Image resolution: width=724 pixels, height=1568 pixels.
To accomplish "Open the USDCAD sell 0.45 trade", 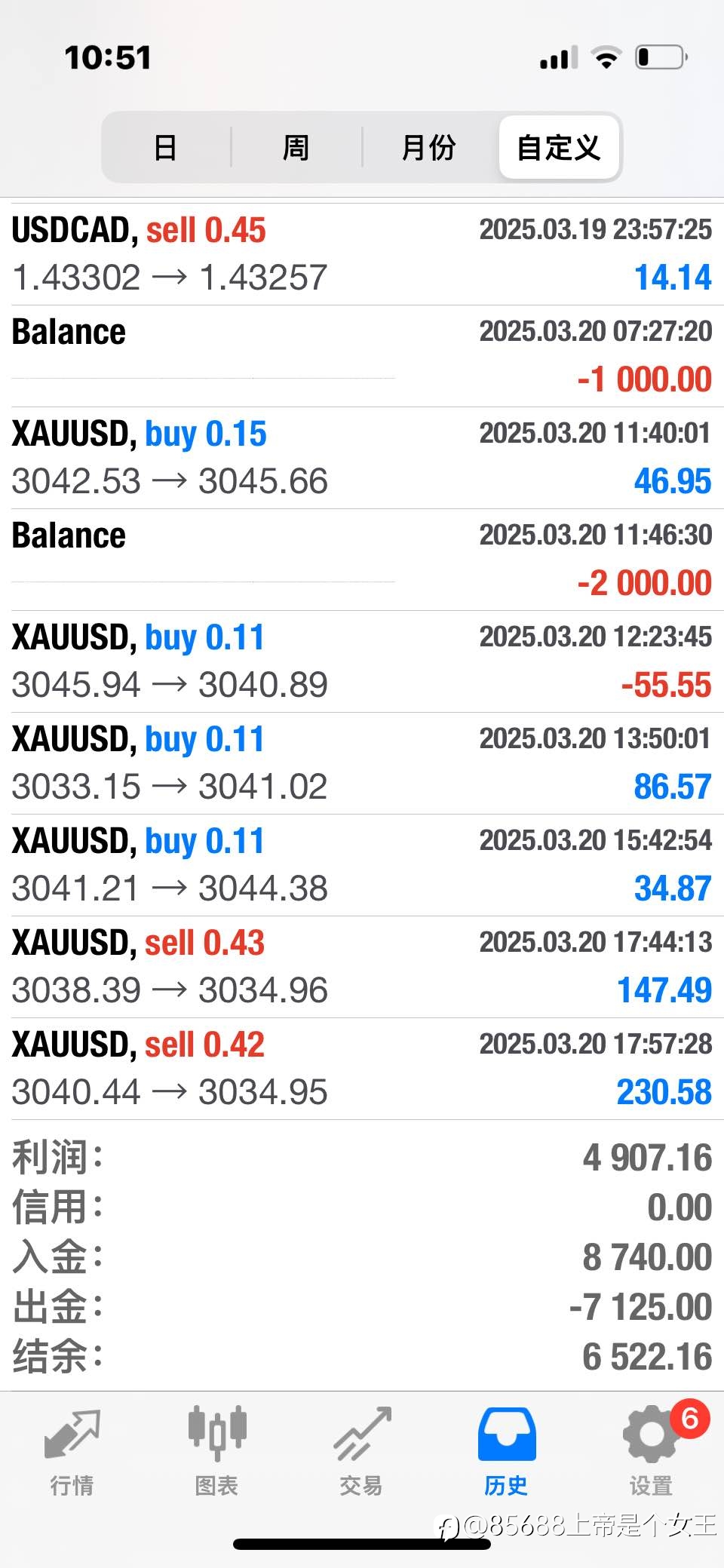I will click(x=362, y=254).
